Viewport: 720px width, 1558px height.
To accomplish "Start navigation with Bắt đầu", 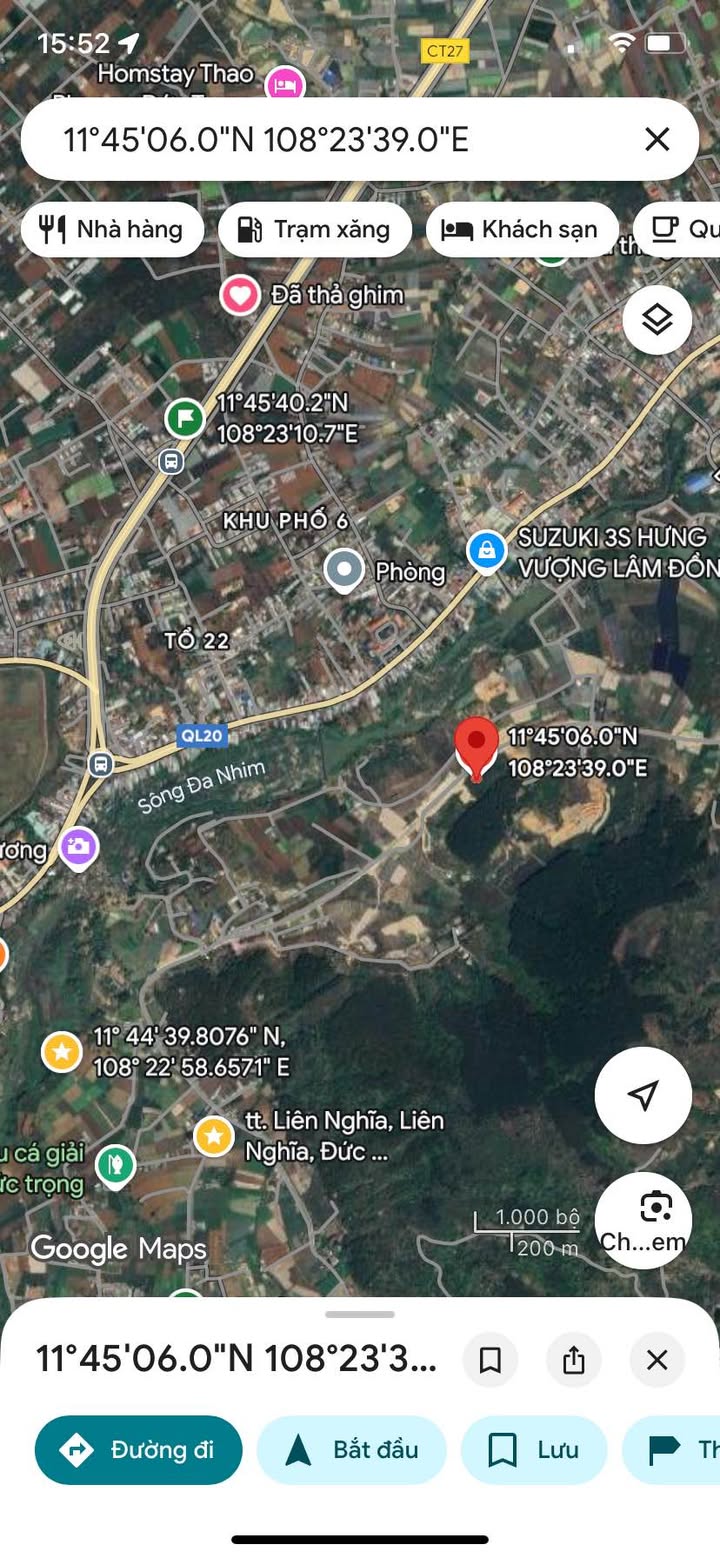I will 351,1450.
